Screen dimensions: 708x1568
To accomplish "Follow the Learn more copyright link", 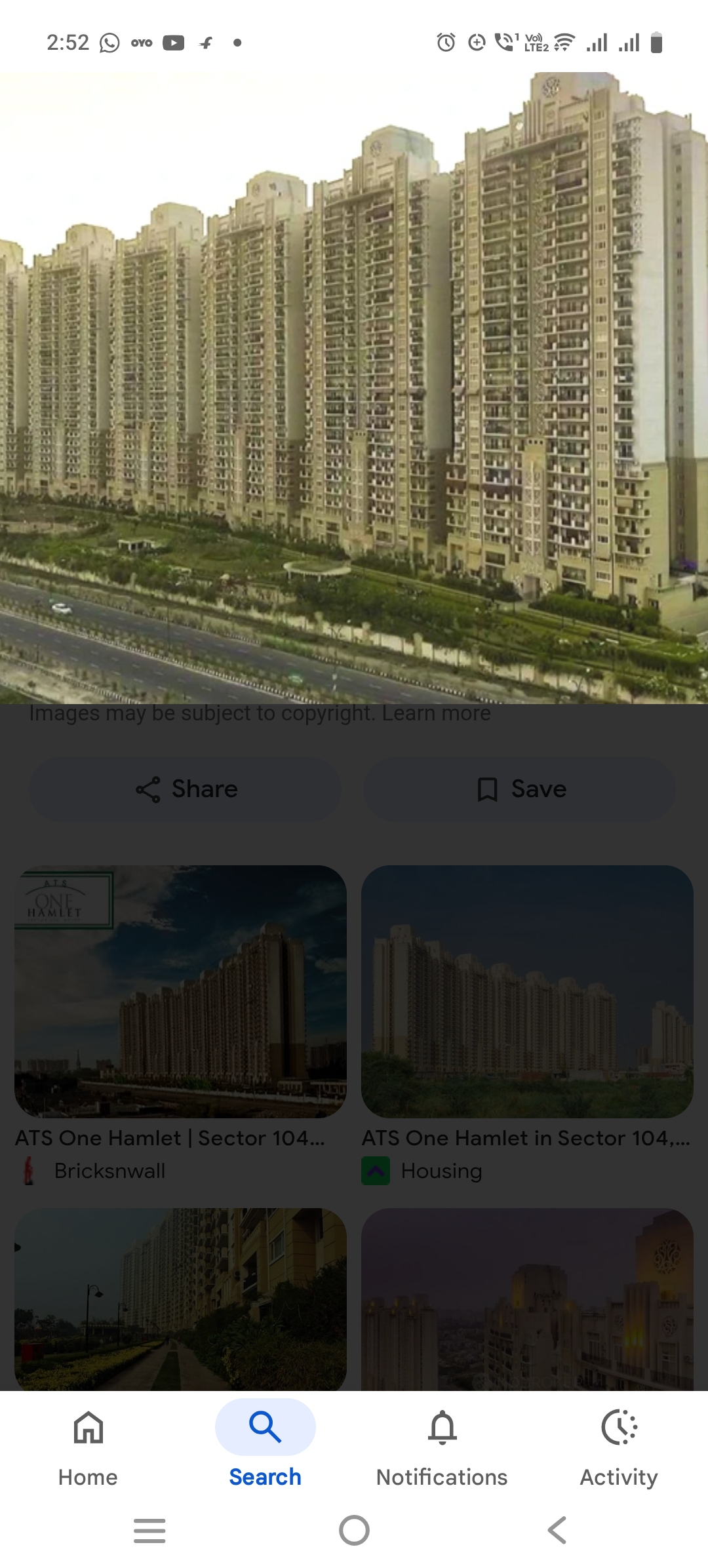I will pos(436,713).
